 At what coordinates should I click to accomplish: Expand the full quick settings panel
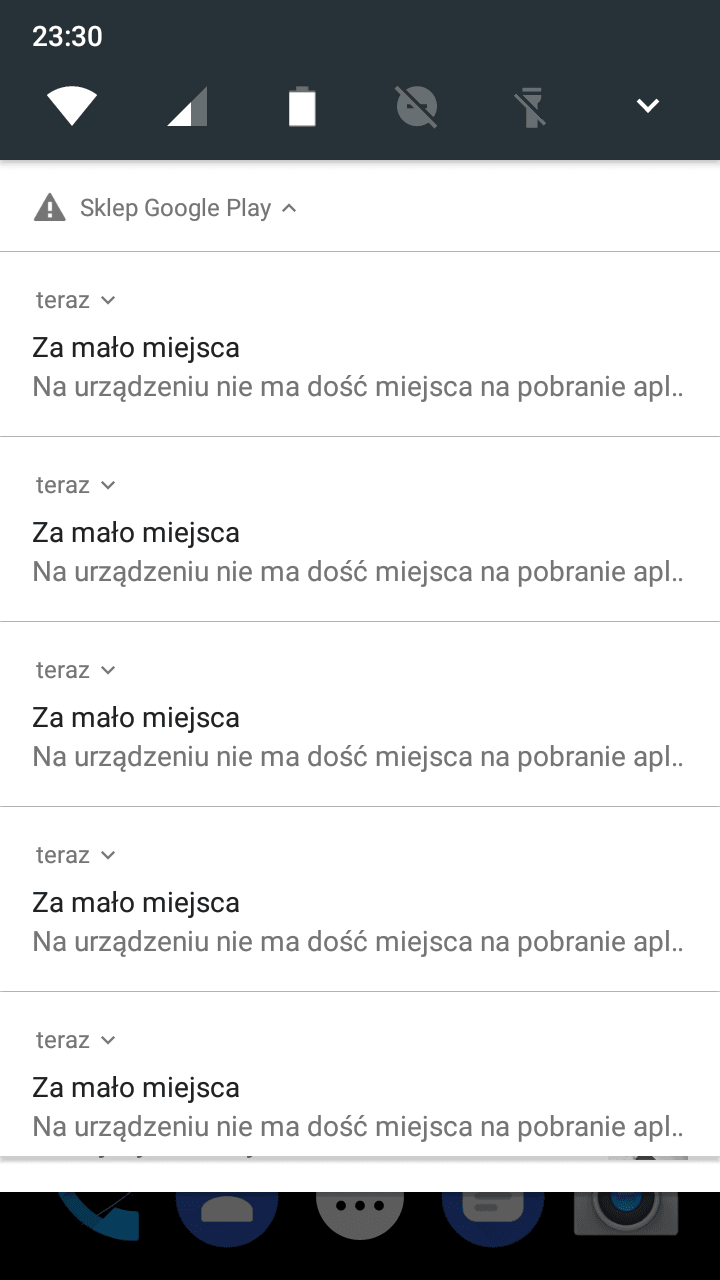coord(647,106)
